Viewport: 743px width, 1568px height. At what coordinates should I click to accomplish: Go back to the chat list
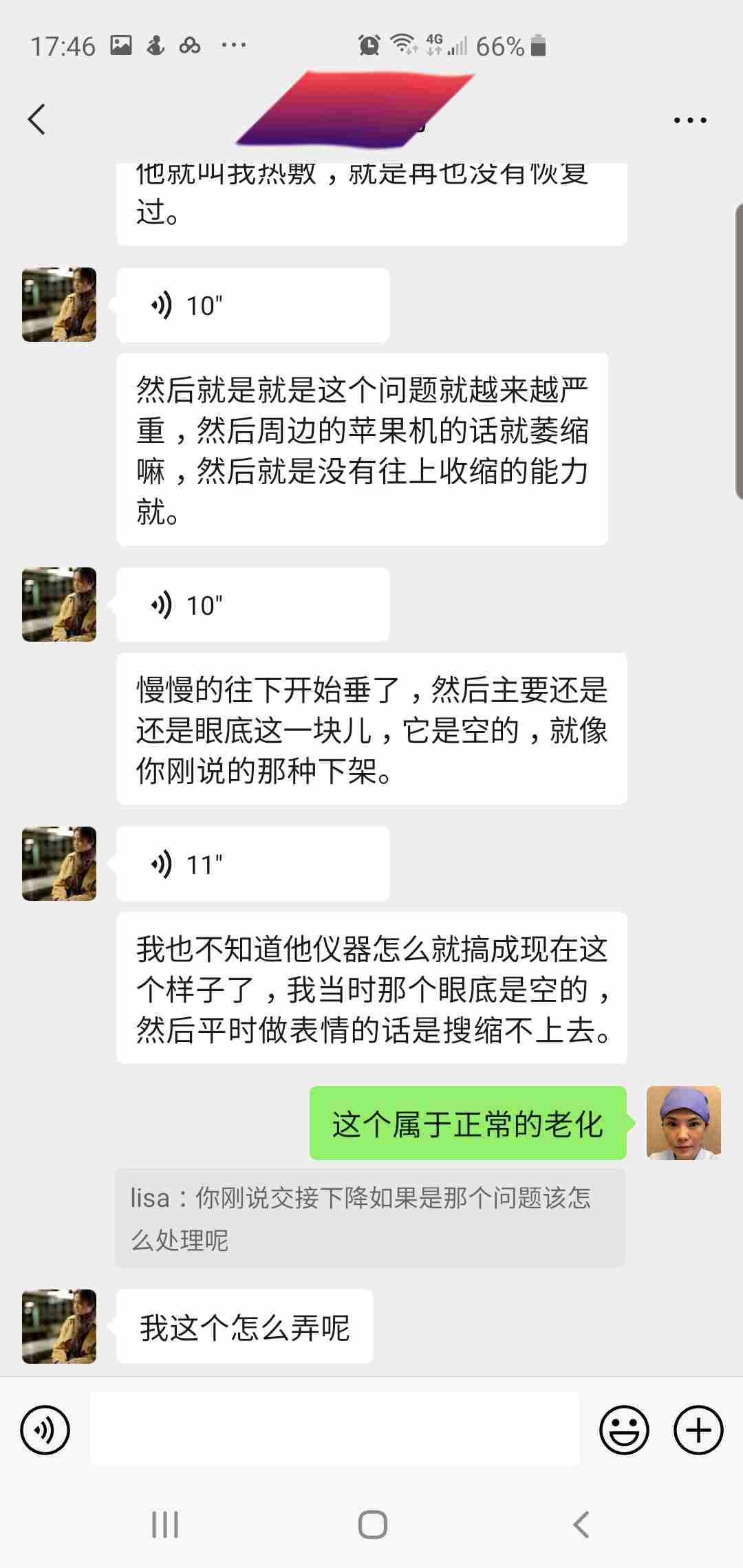(x=37, y=120)
